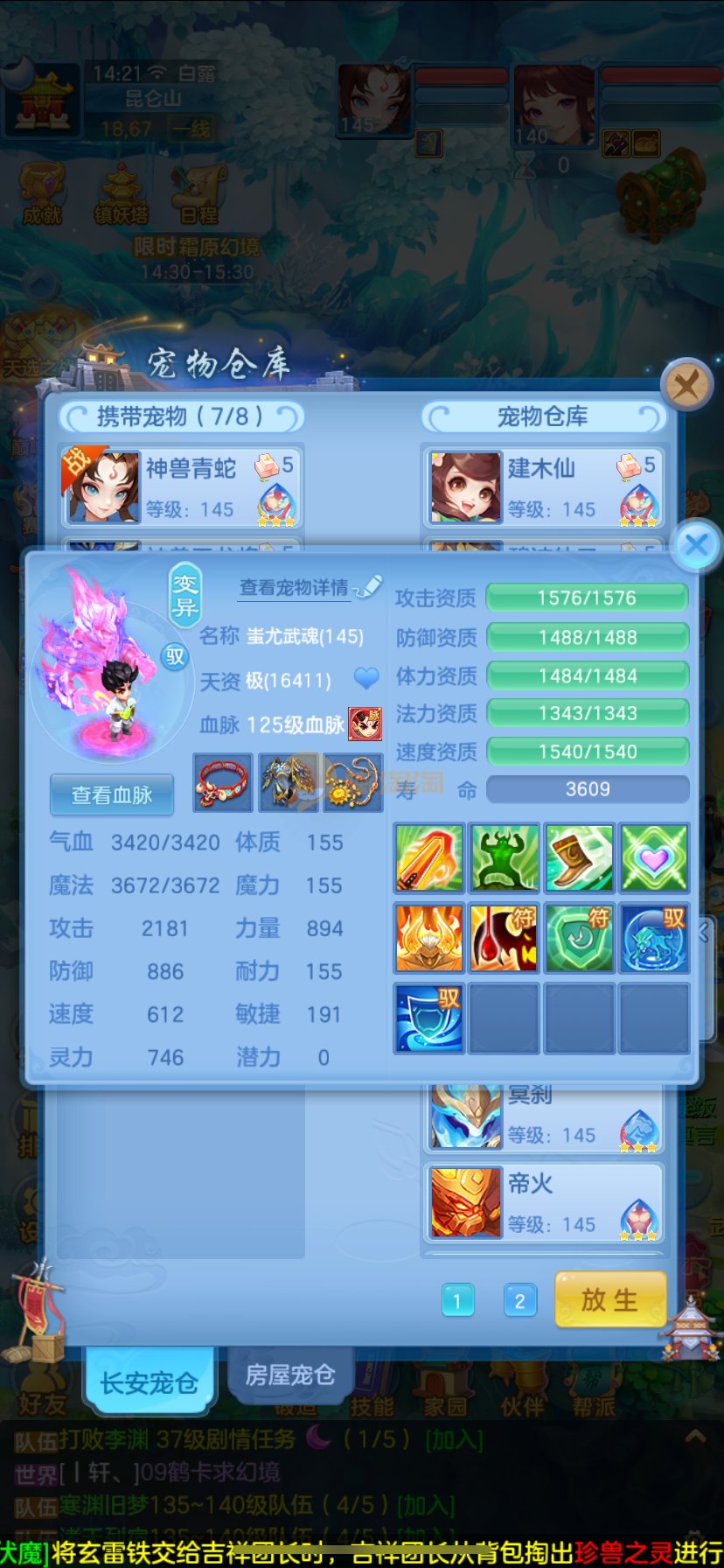
Task: Go to warehouse page 1
Action: pos(457,1301)
